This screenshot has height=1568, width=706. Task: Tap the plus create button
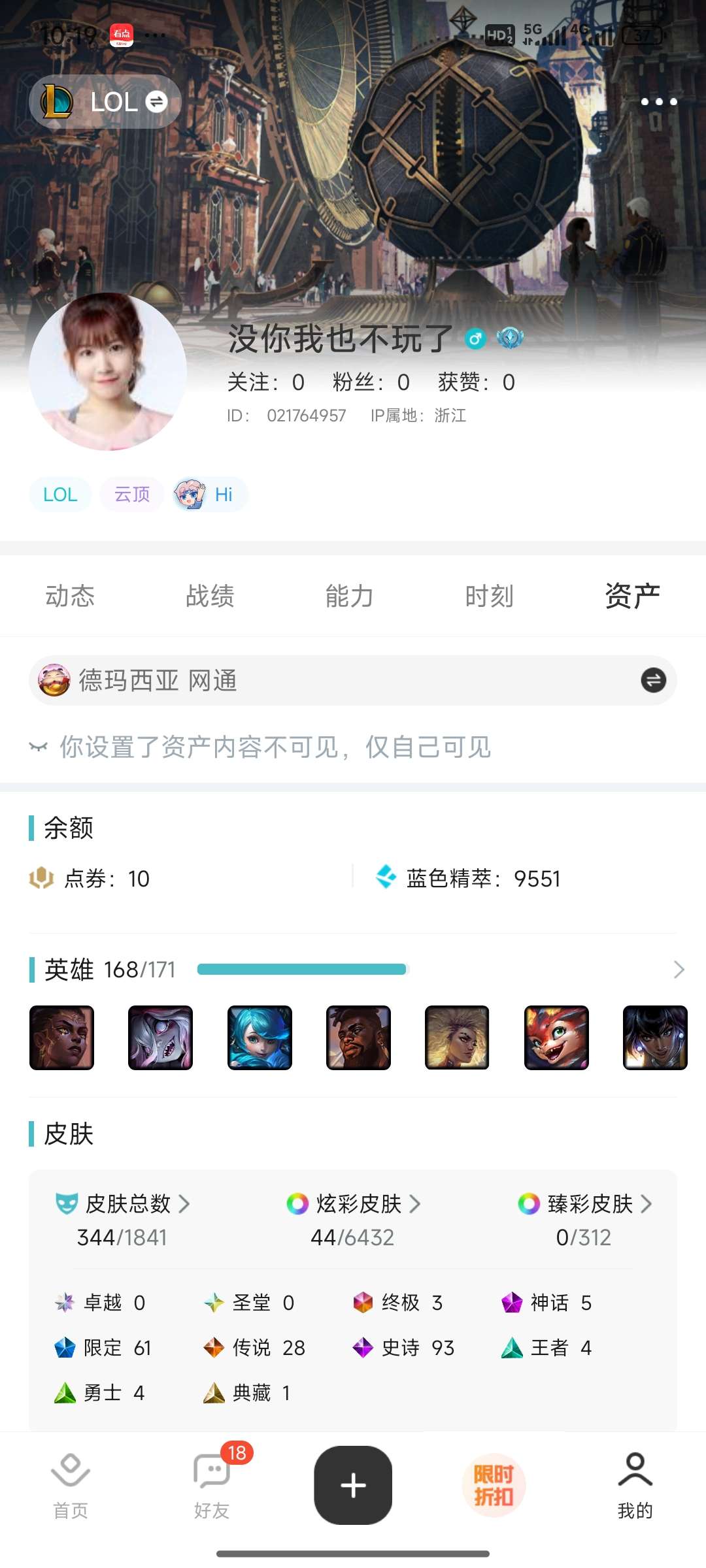click(x=353, y=1485)
